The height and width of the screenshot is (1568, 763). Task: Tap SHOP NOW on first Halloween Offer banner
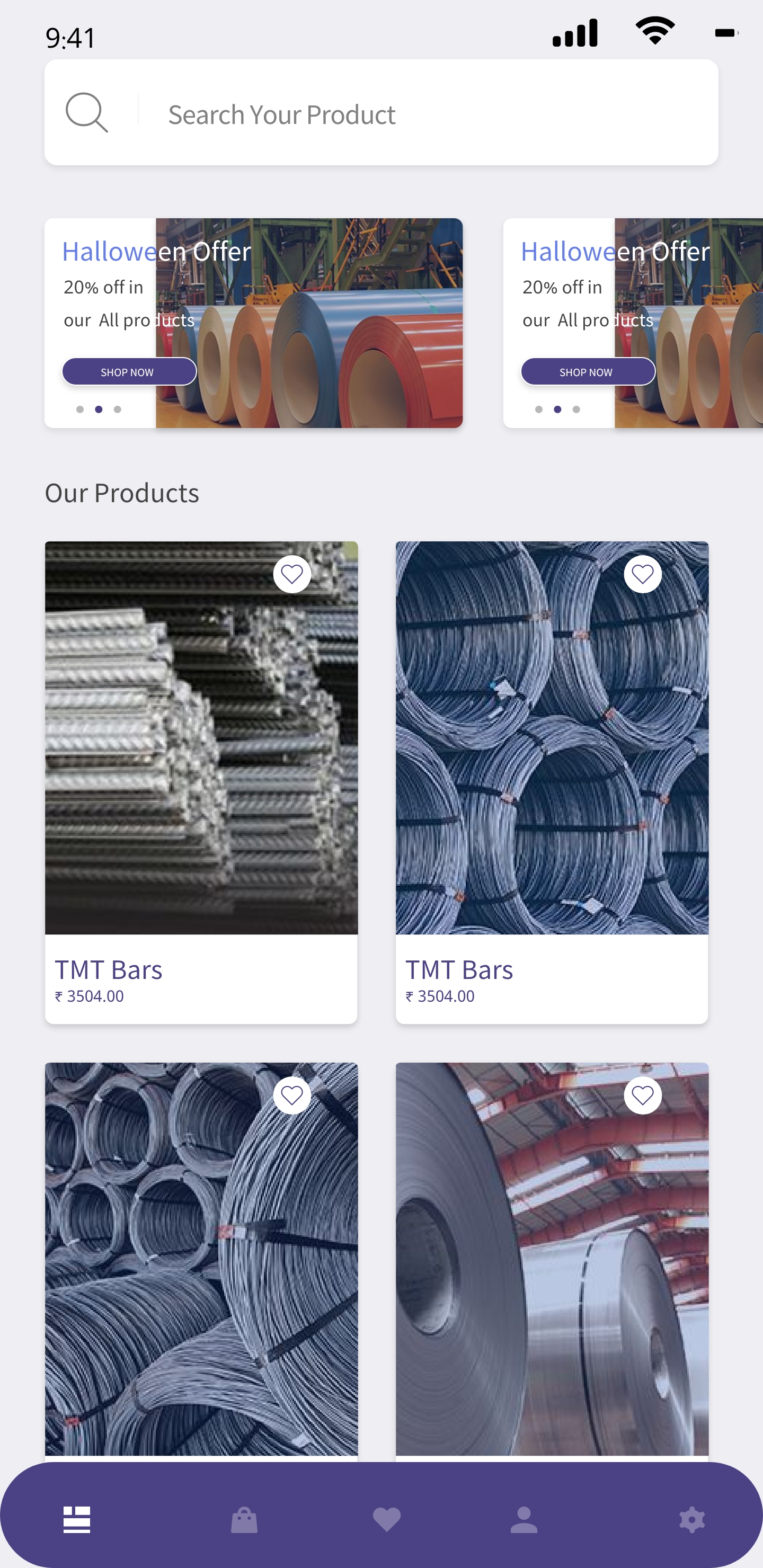tap(128, 371)
